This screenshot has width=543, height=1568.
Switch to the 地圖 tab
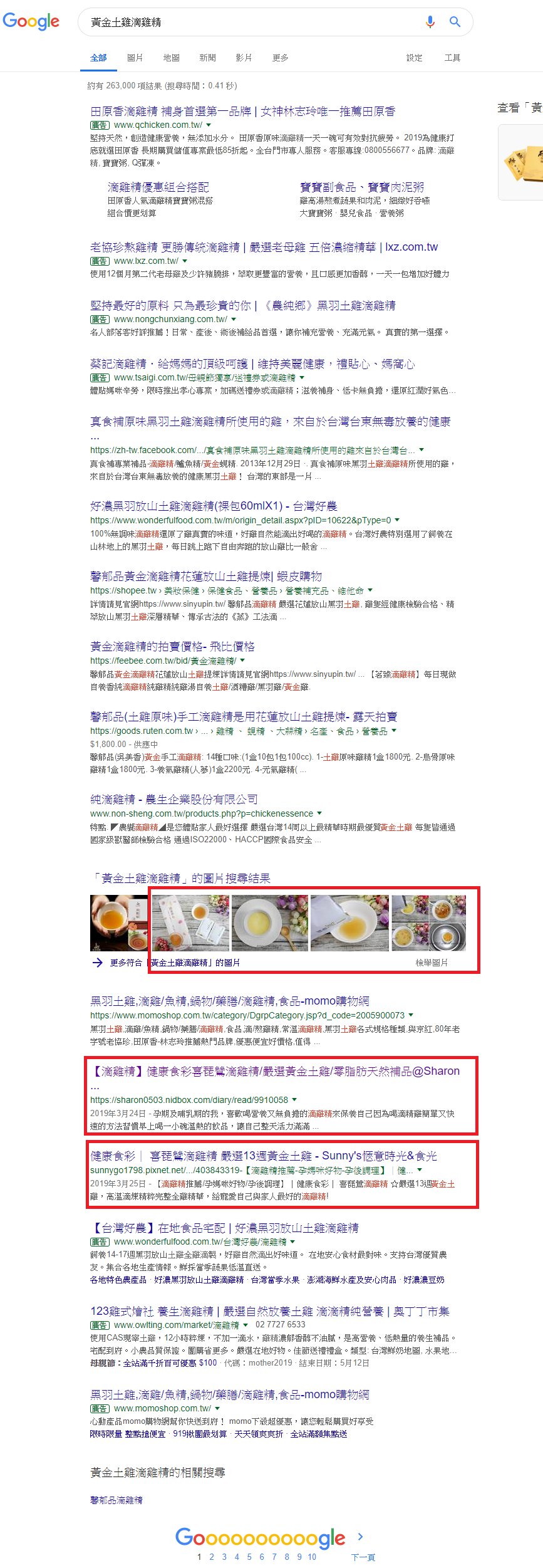[x=171, y=58]
